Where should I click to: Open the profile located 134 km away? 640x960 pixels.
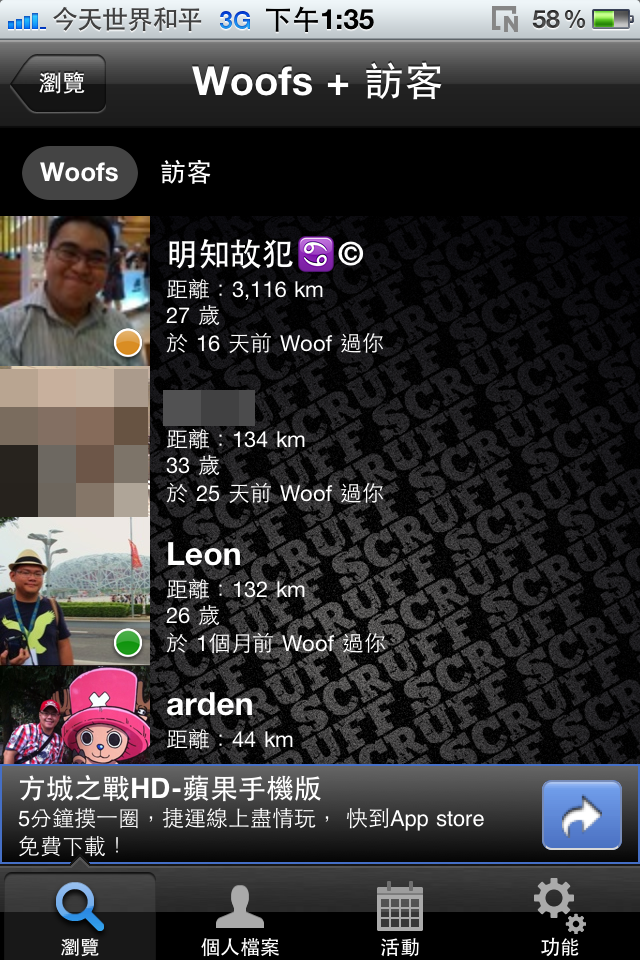pos(320,441)
